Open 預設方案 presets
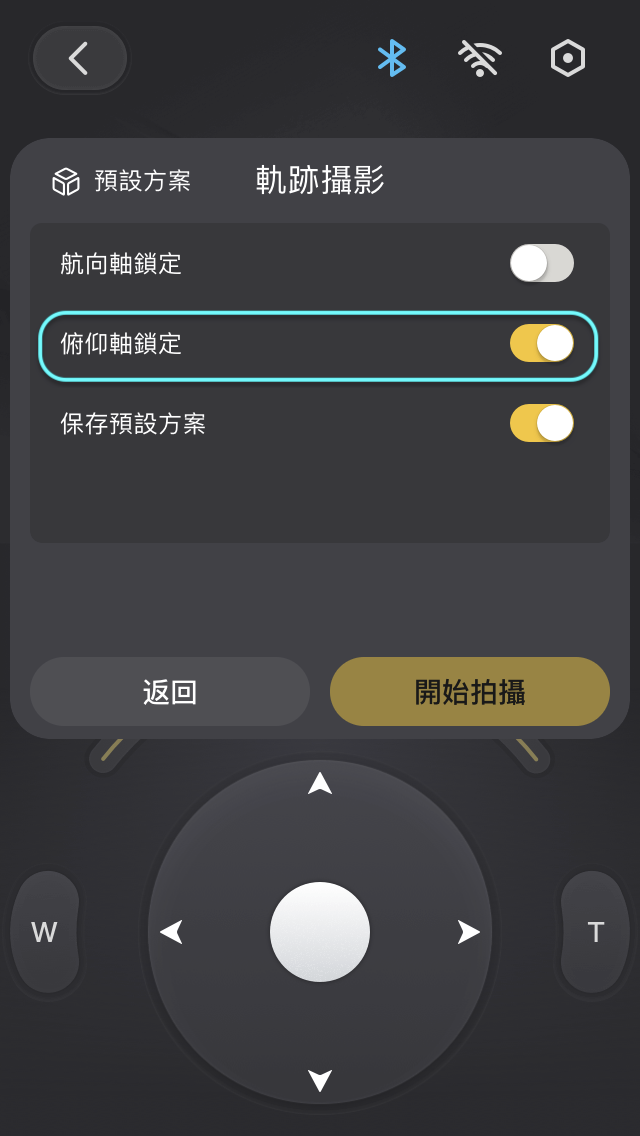 (x=121, y=181)
